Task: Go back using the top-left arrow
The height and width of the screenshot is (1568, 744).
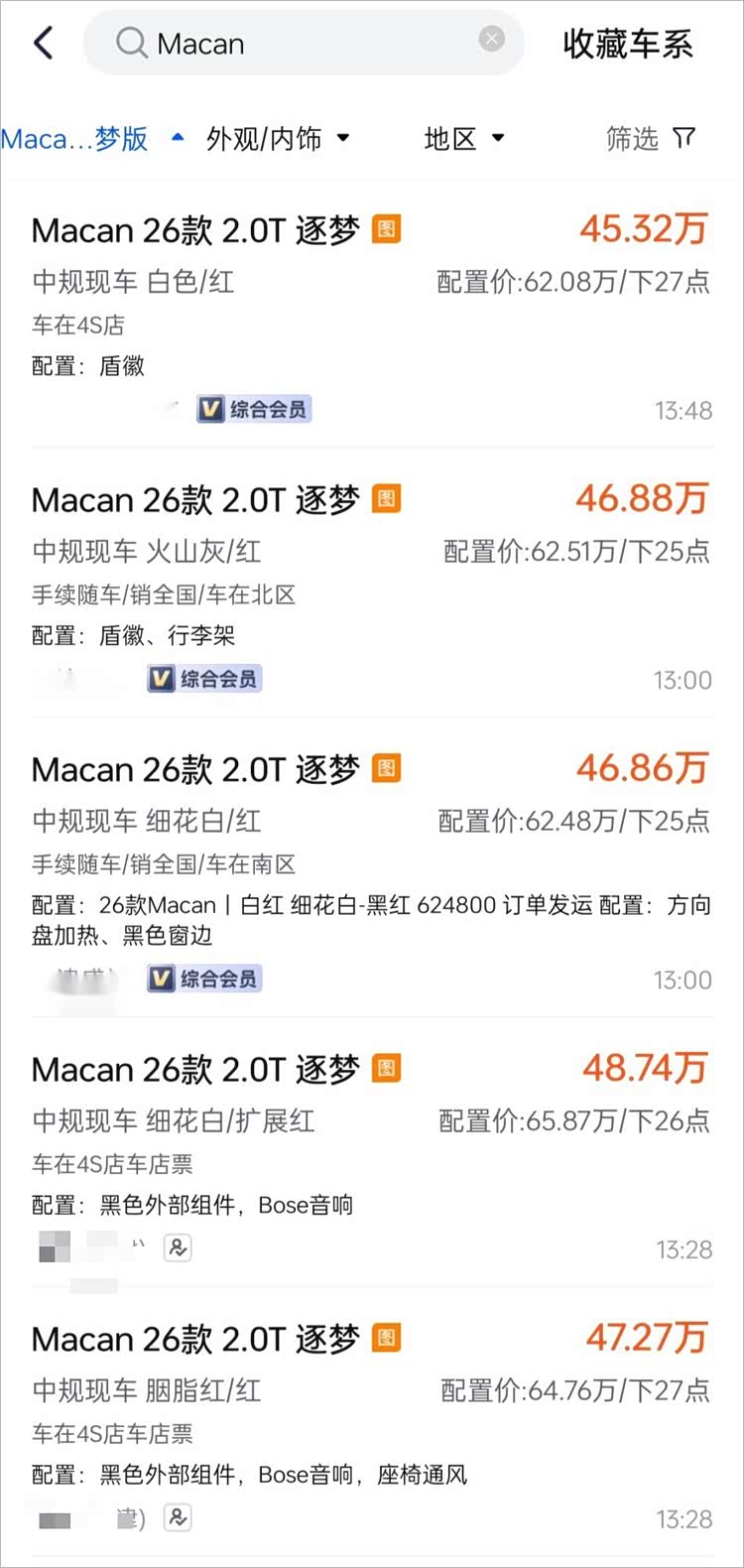Action: 44,44
